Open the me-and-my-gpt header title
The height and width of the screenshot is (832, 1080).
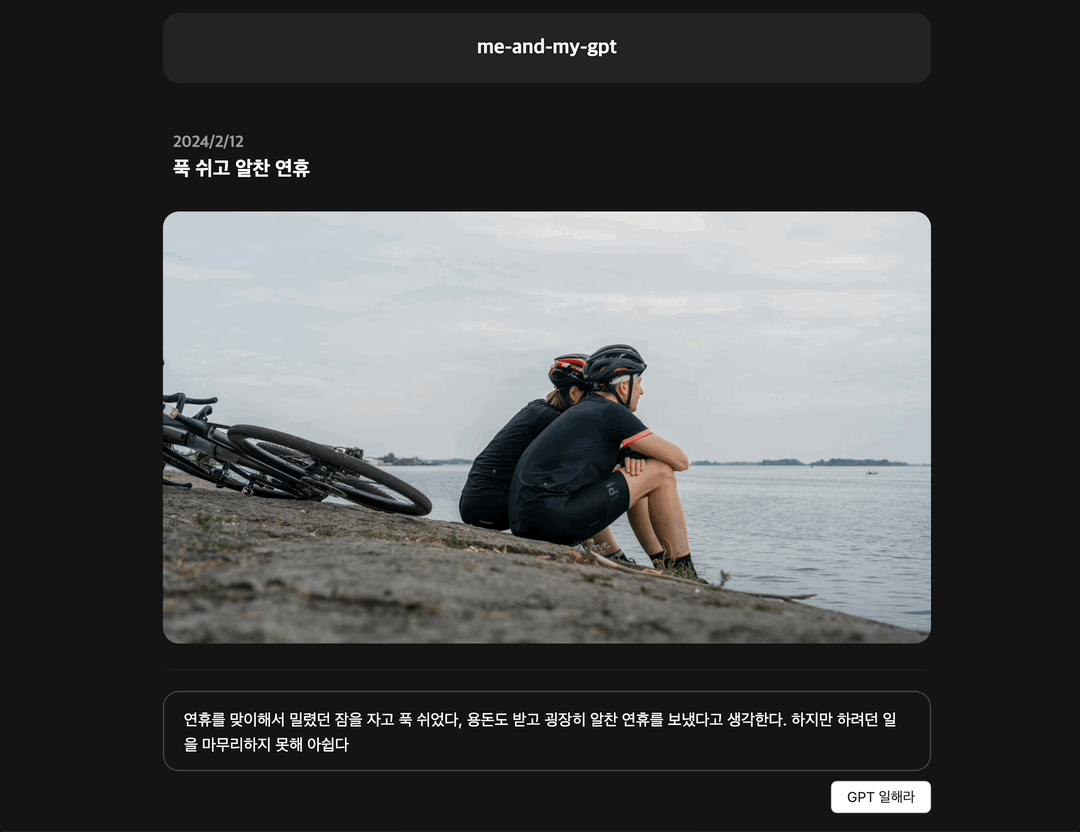coord(546,47)
